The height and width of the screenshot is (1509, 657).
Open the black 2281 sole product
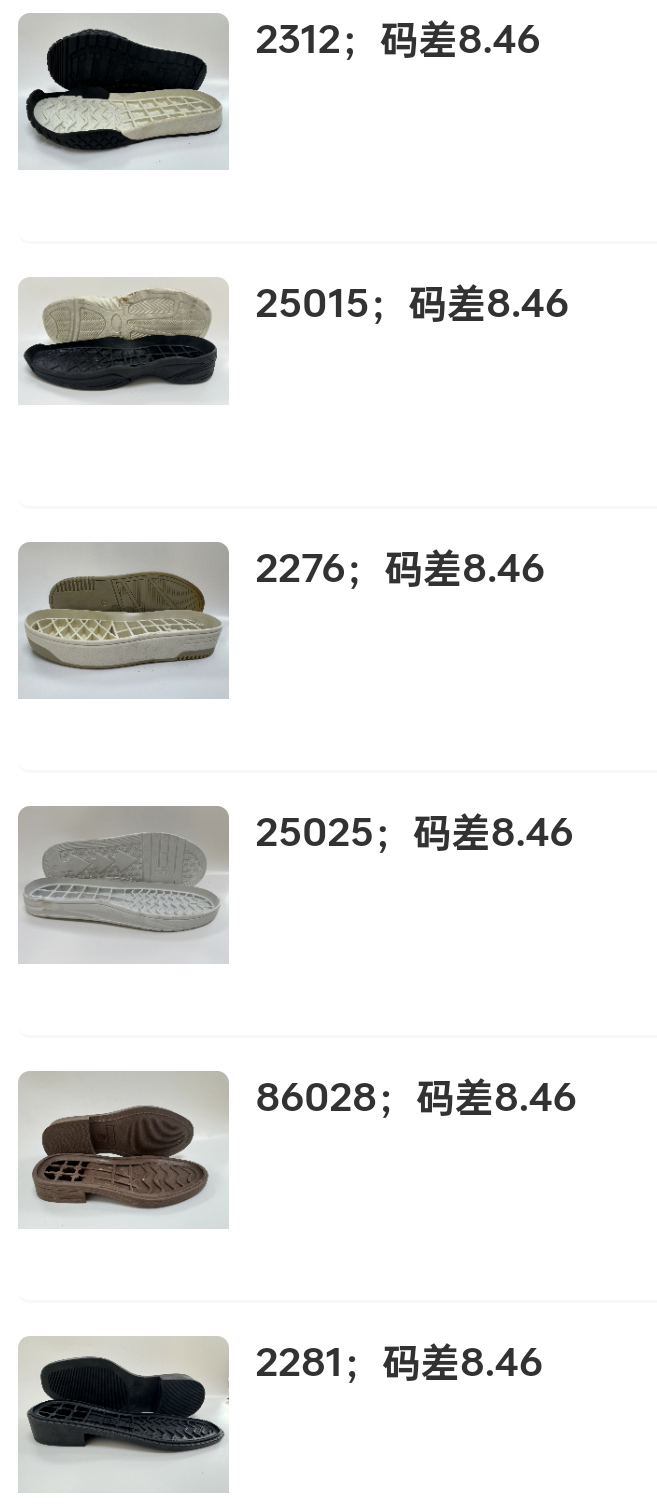123,1414
